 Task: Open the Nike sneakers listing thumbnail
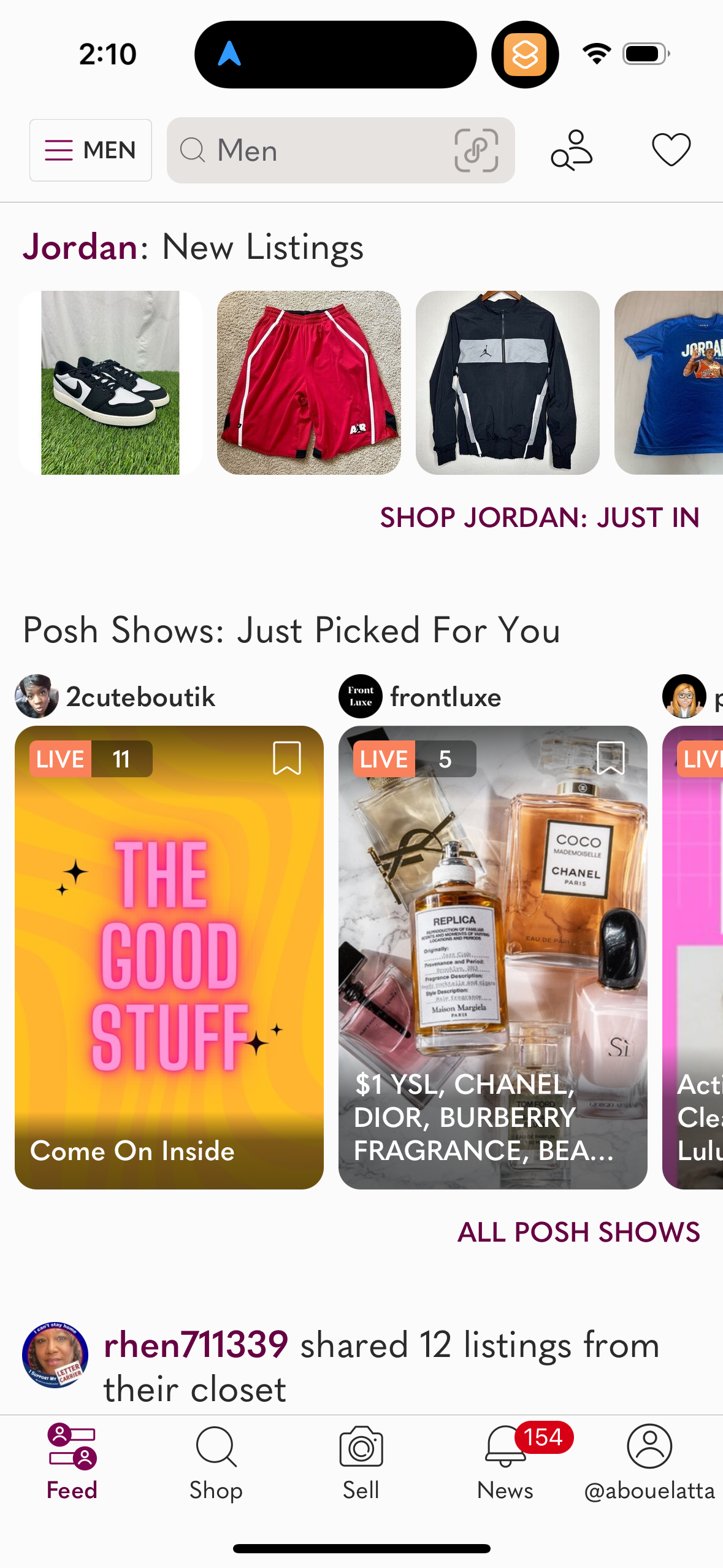pos(109,382)
